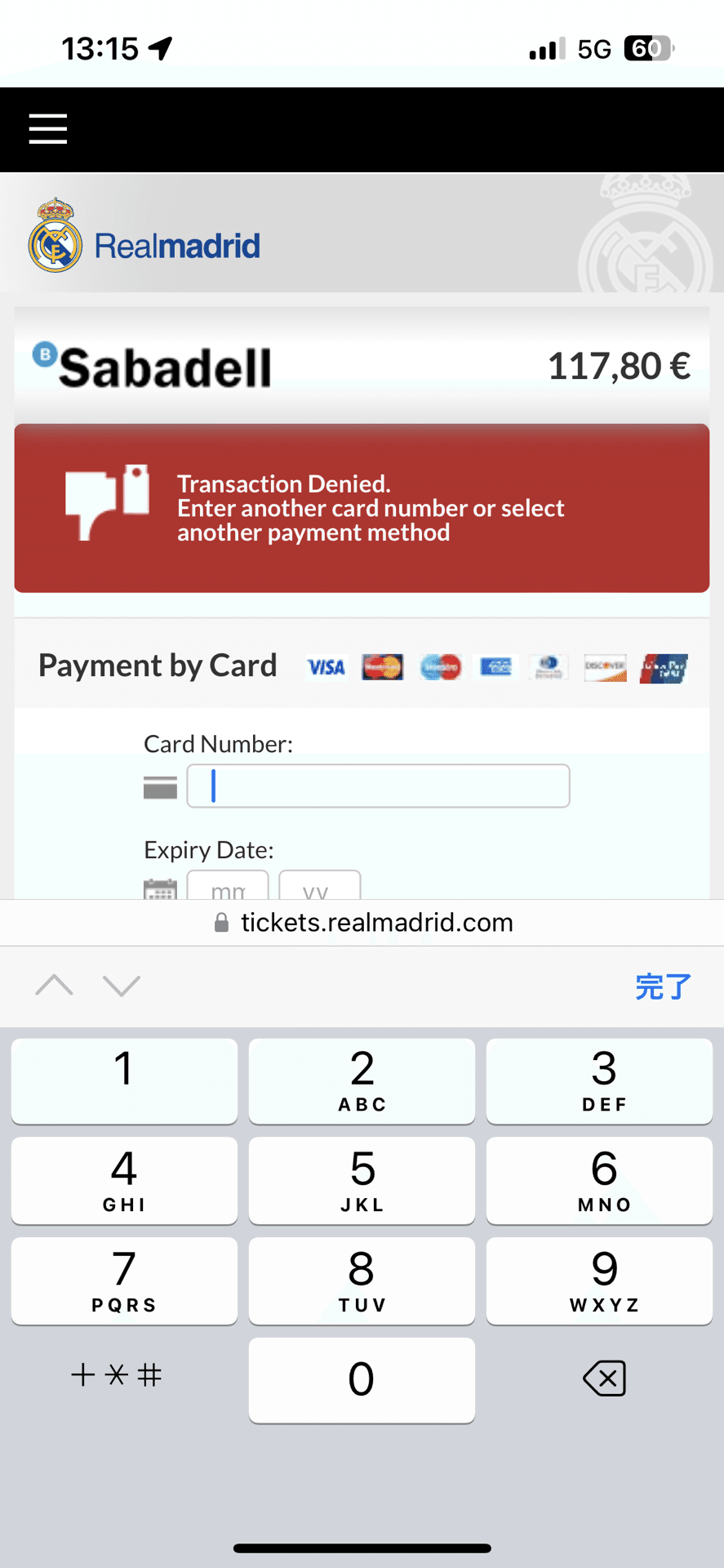Select the expiry month field
Viewport: 724px width, 1568px height.
(x=228, y=887)
